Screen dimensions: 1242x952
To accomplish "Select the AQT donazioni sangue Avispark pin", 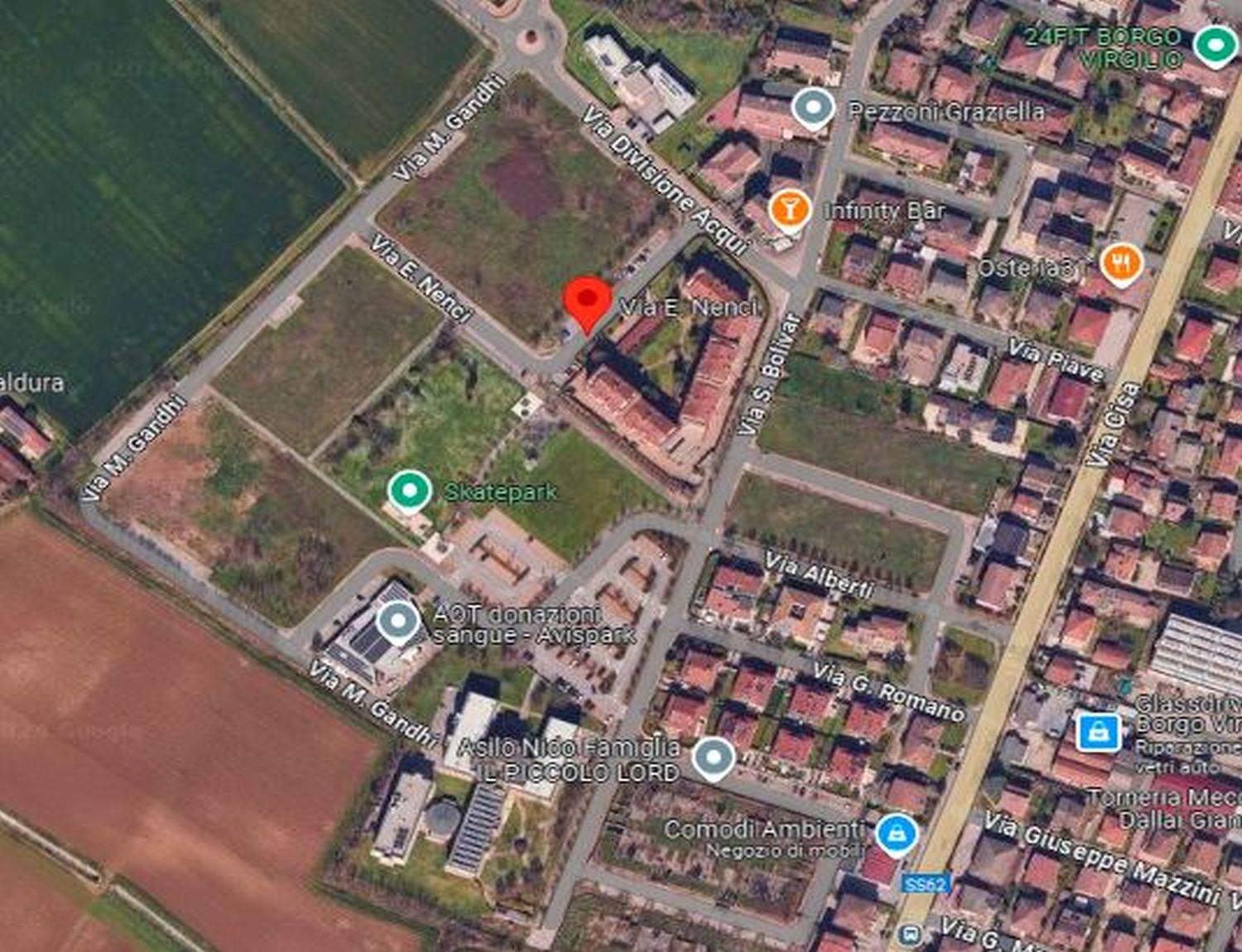I will 398,622.
